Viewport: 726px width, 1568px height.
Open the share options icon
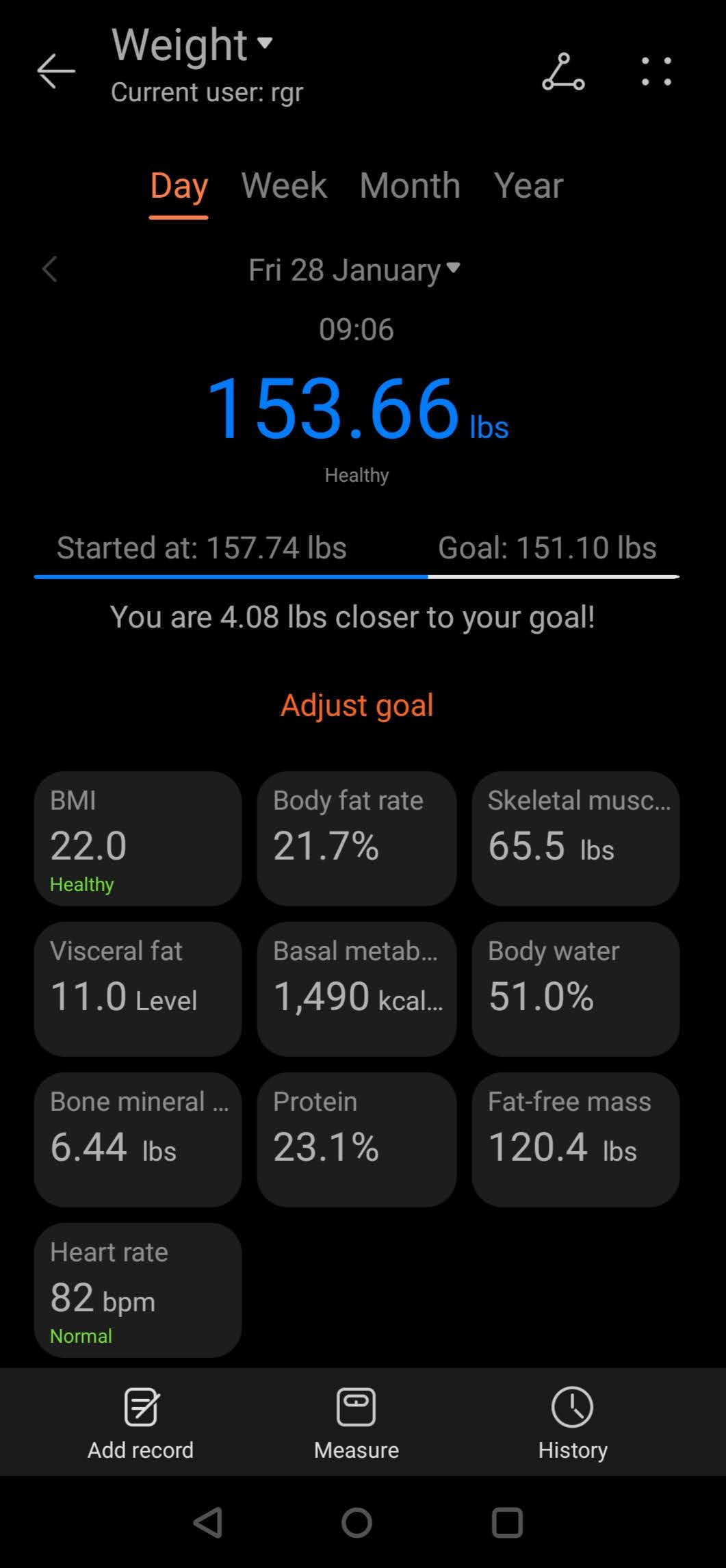coord(562,71)
